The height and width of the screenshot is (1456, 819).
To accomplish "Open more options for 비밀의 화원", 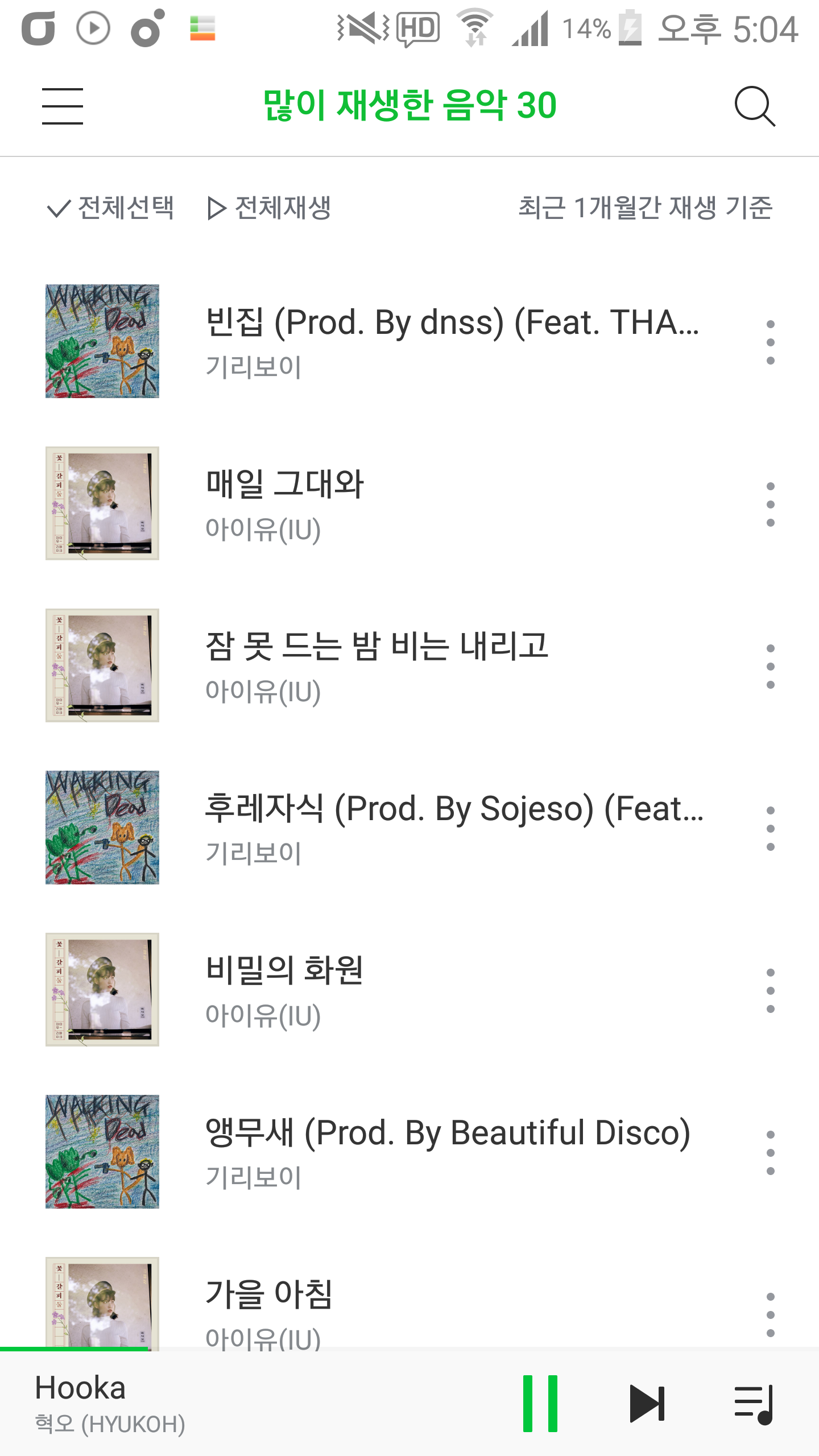I will [x=770, y=991].
